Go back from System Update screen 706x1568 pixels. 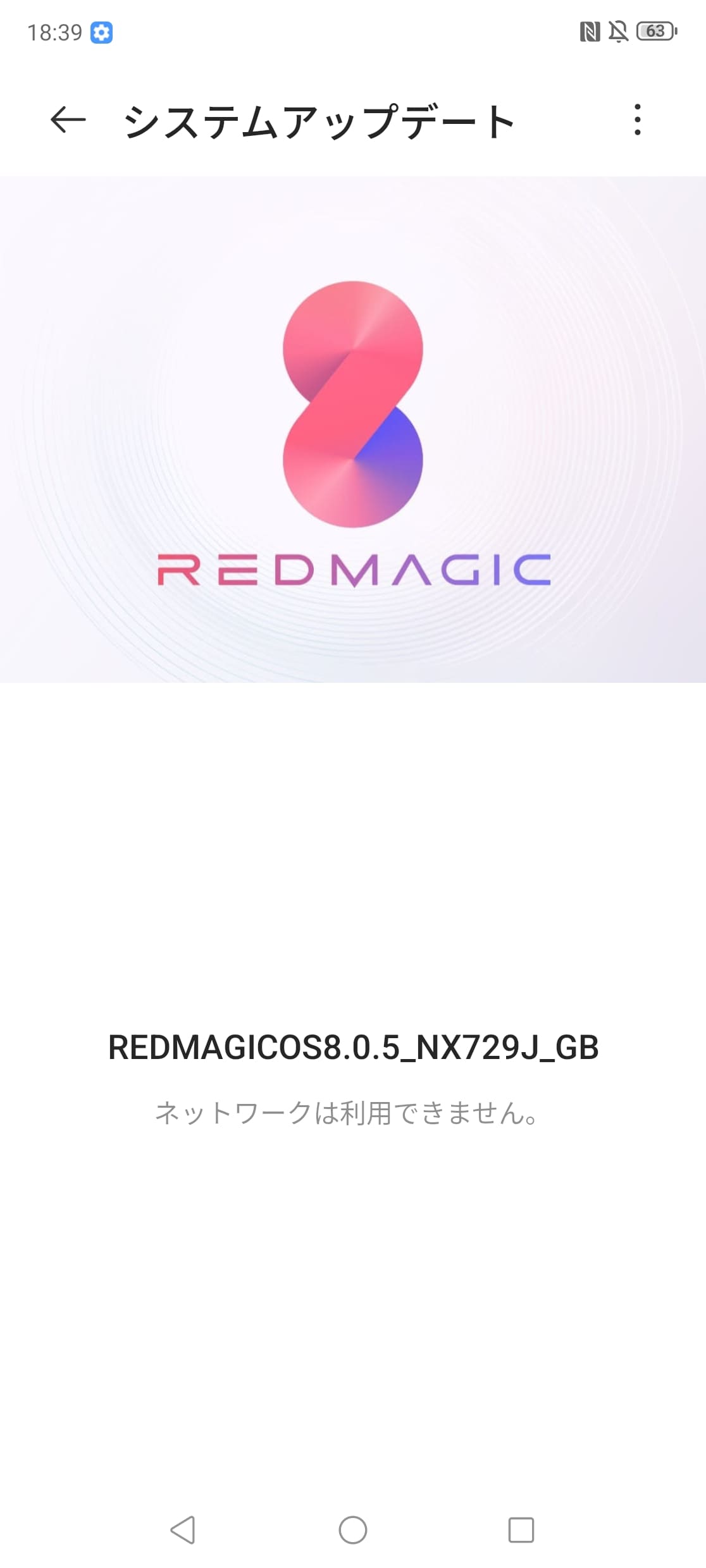coord(68,119)
